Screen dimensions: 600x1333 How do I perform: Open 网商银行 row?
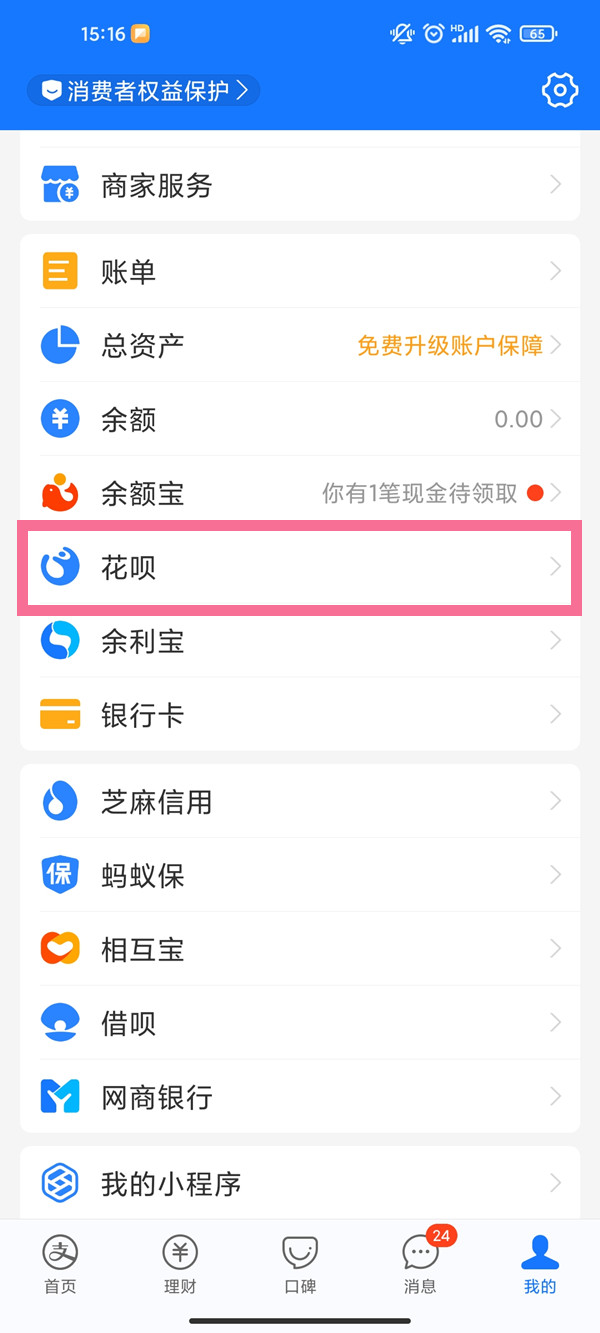pos(300,1097)
